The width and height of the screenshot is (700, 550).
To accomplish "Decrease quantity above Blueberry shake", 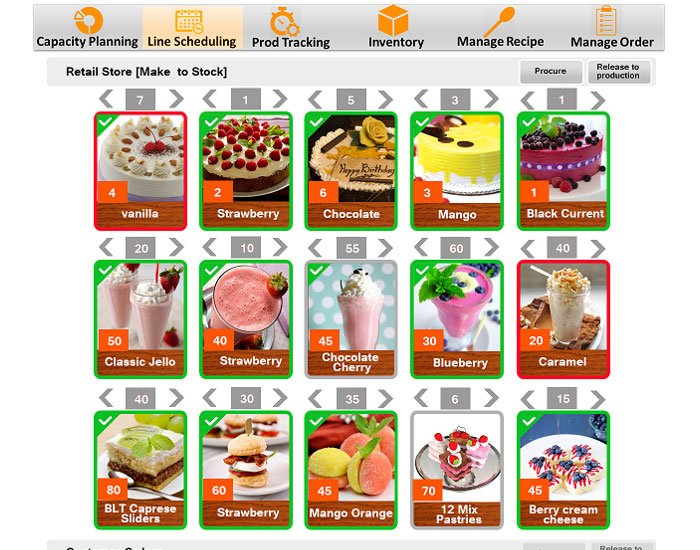I will (421, 248).
